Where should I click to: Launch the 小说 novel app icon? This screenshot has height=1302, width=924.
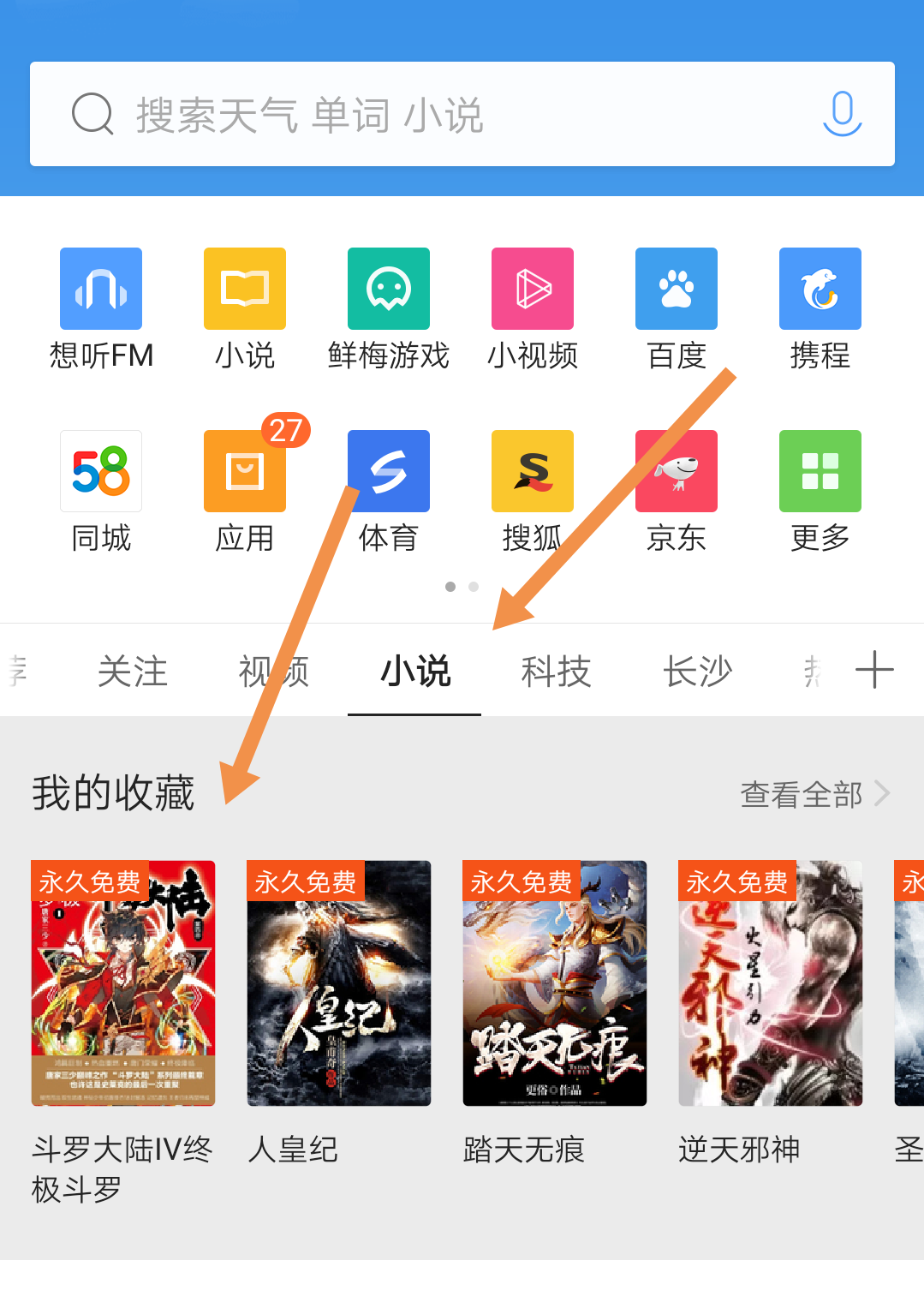244,289
